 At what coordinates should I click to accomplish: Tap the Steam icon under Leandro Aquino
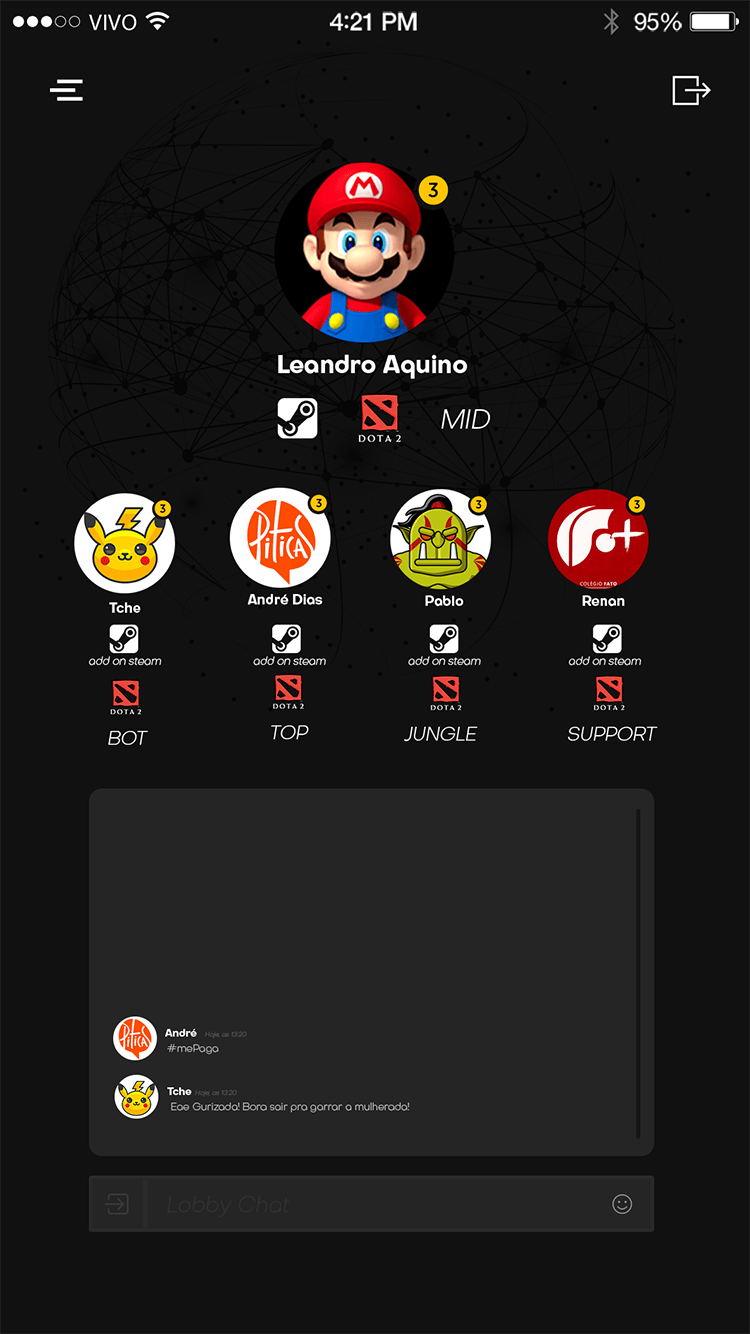(297, 418)
